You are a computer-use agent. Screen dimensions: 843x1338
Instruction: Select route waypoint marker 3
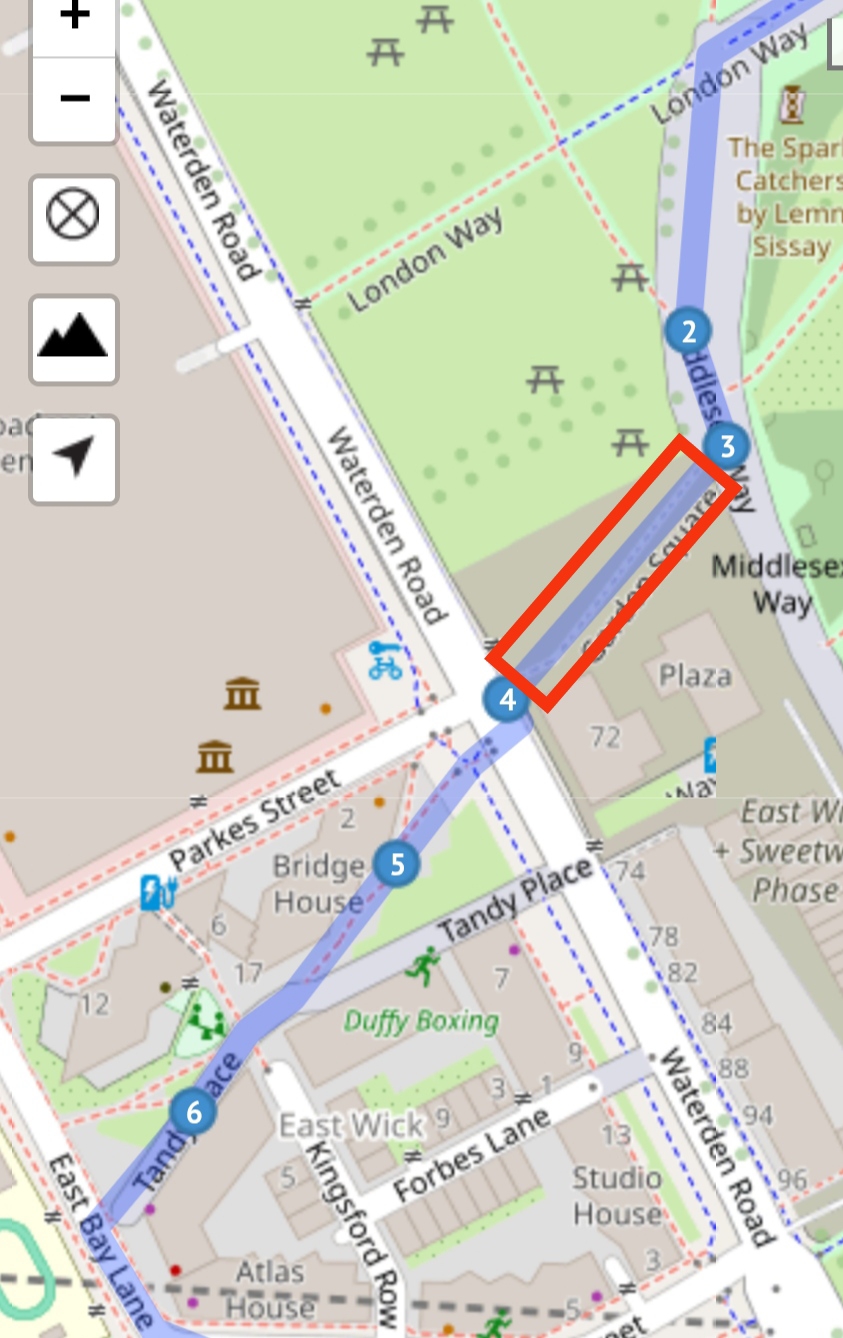pyautogui.click(x=726, y=446)
